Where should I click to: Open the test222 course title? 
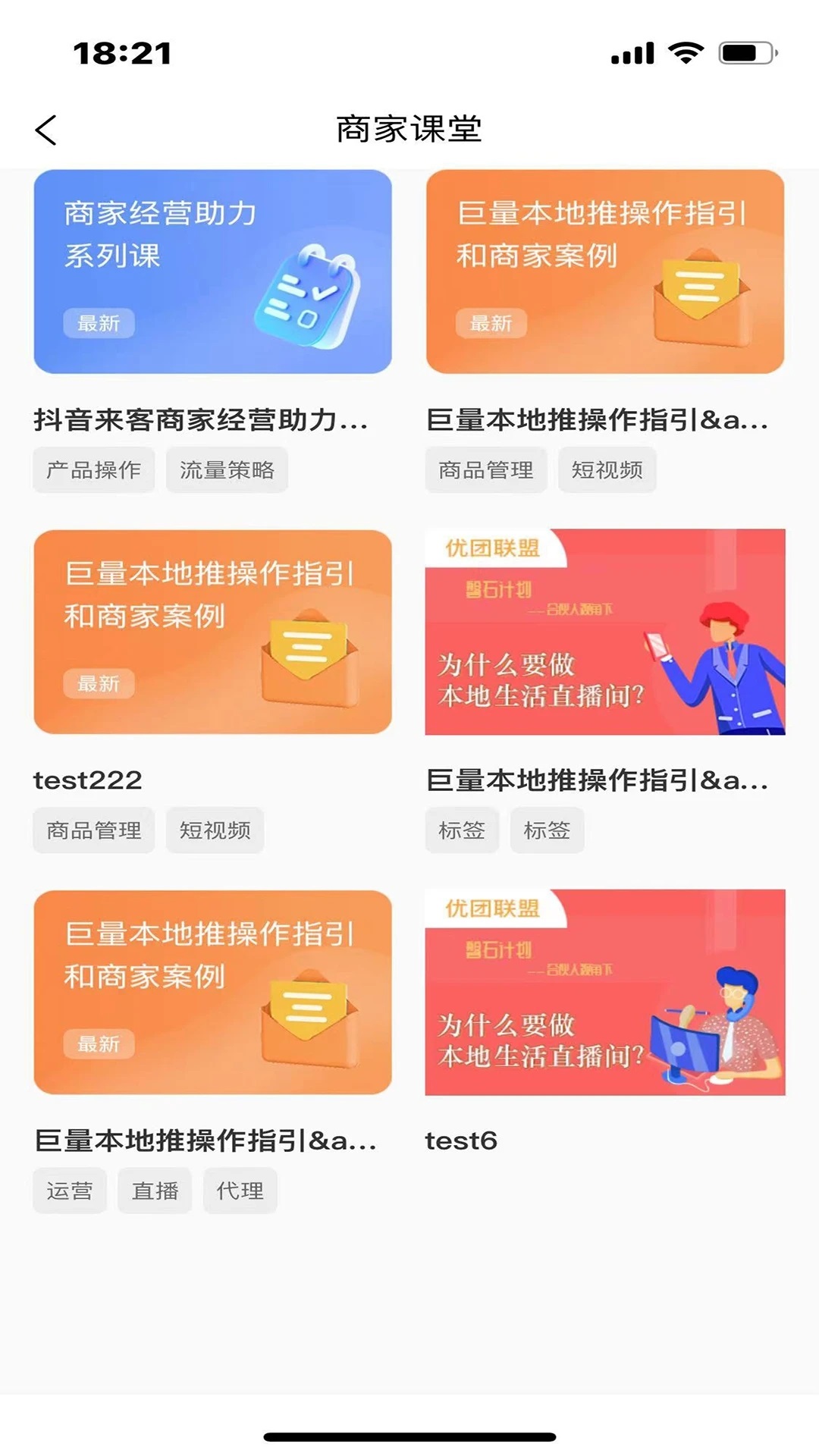click(x=89, y=780)
